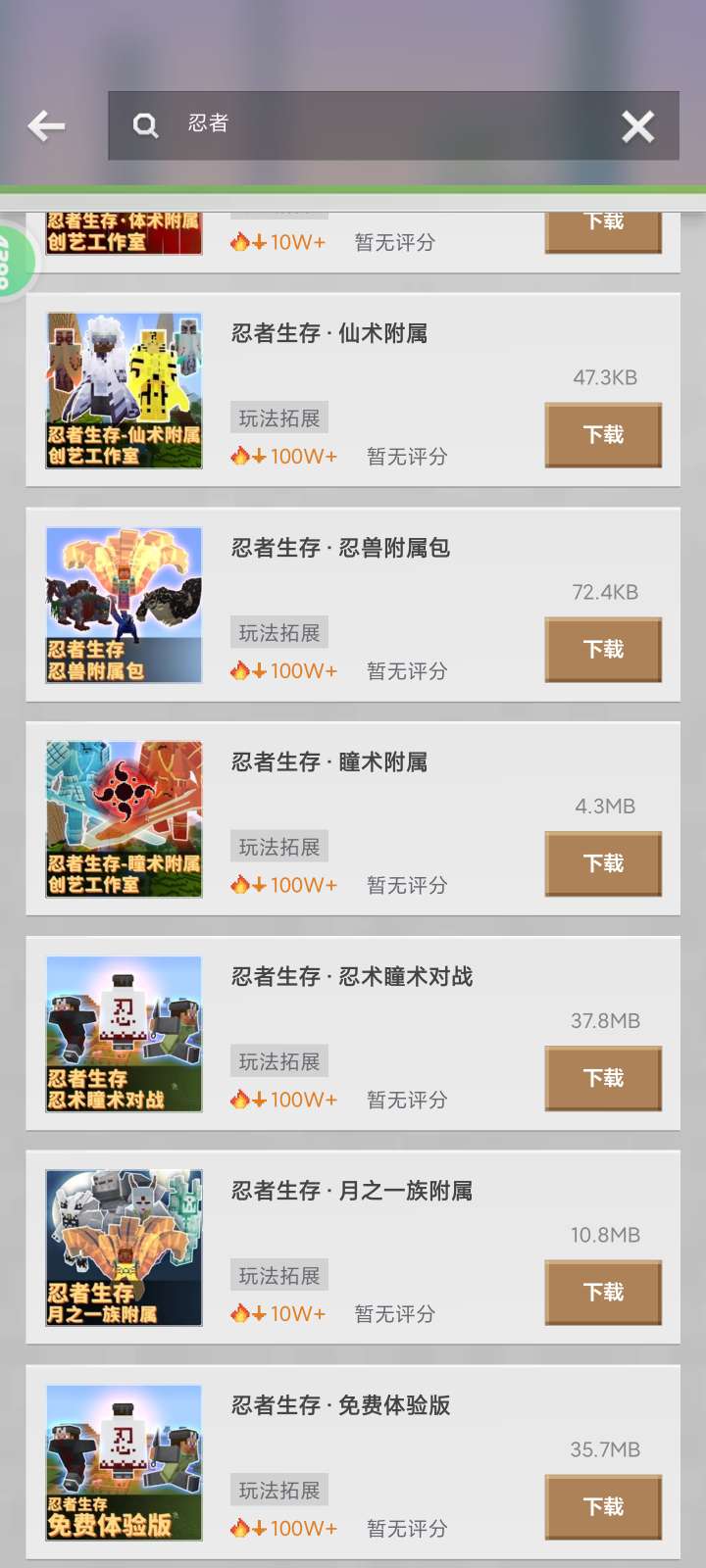Clear the search text with X
This screenshot has width=706, height=1568.
pos(637,126)
